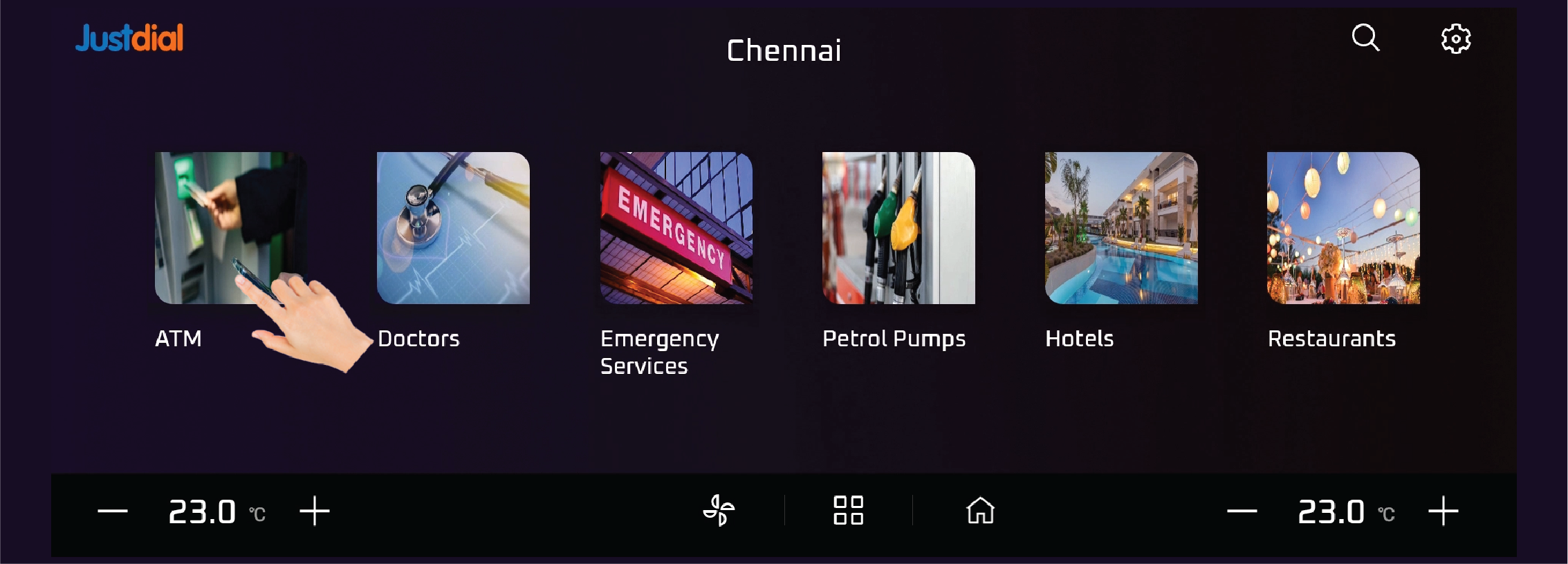Open the search icon
The image size is (1568, 564).
coord(1365,38)
